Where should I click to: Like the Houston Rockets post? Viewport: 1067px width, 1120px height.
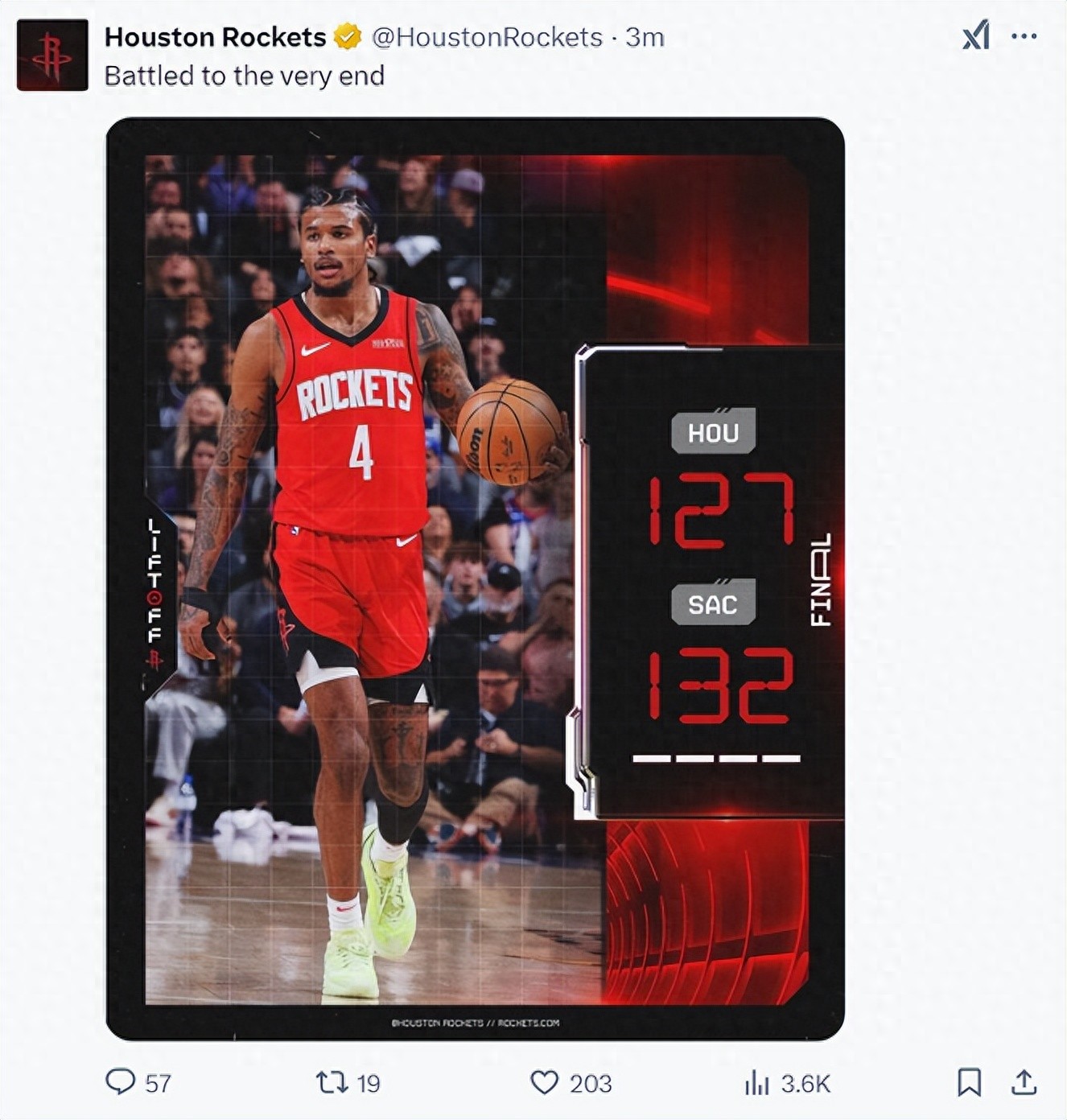click(x=545, y=1082)
